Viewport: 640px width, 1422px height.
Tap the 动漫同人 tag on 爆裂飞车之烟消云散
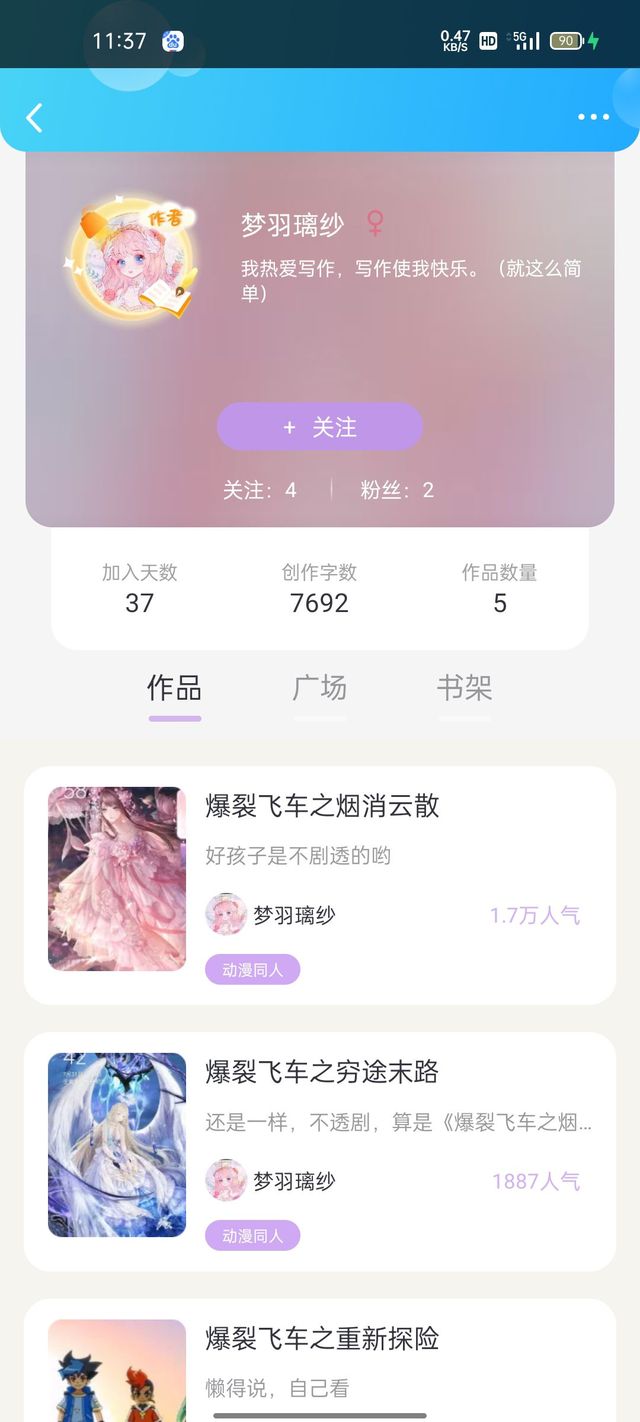252,969
